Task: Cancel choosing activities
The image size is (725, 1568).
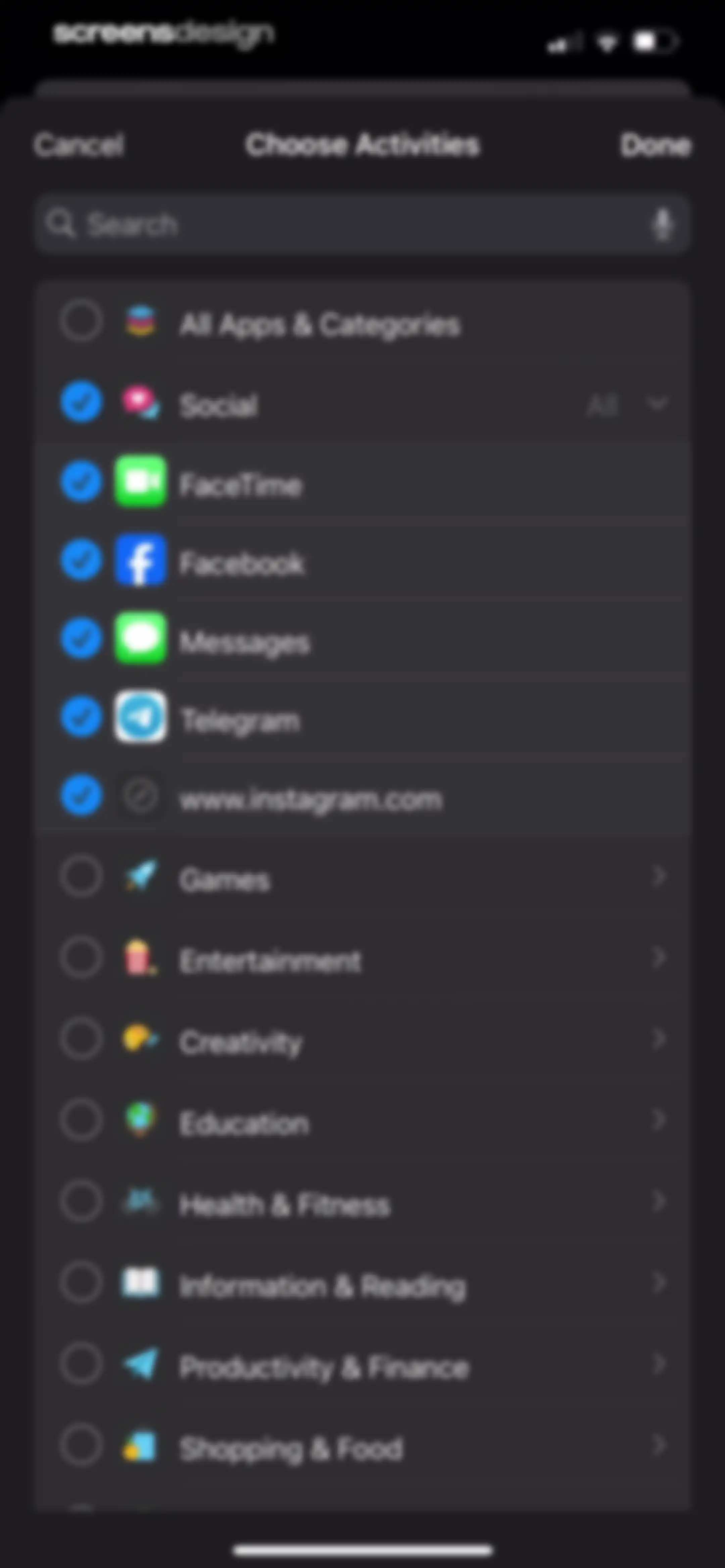Action: tap(79, 145)
